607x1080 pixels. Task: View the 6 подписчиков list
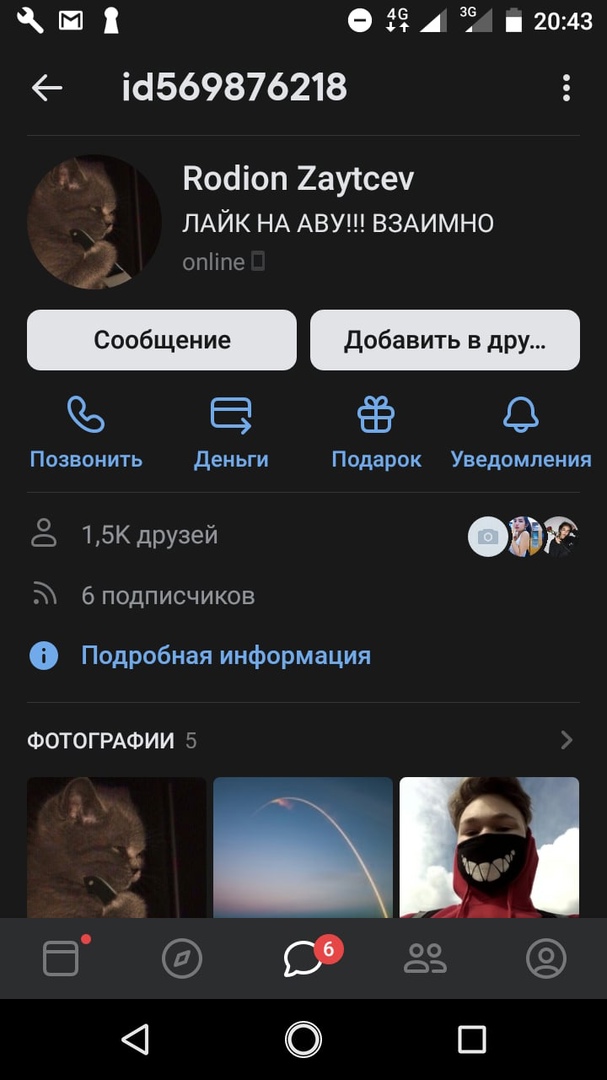(x=168, y=596)
